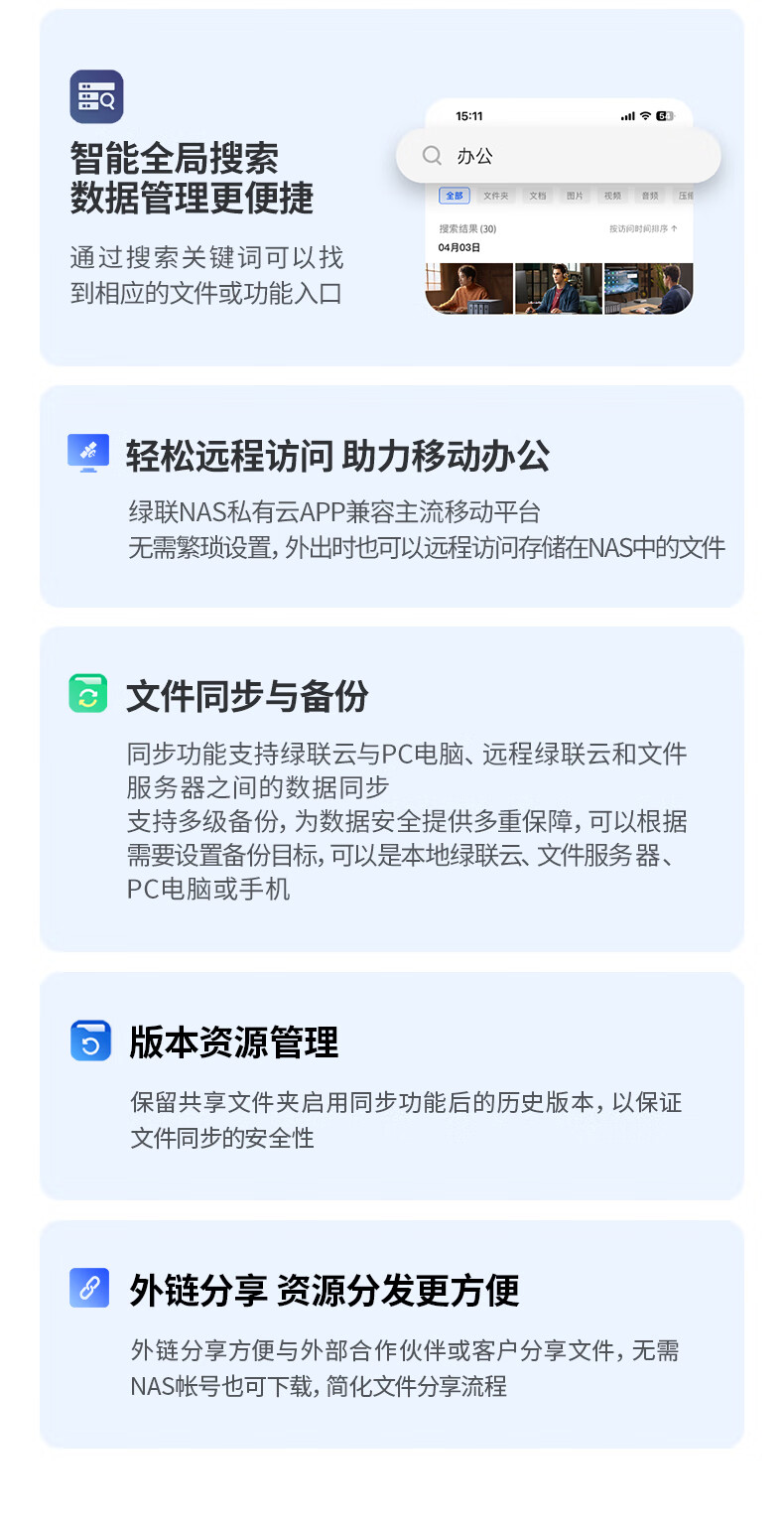The height and width of the screenshot is (1528, 784).
Task: Switch to the 文件夹 tab
Action: click(496, 196)
